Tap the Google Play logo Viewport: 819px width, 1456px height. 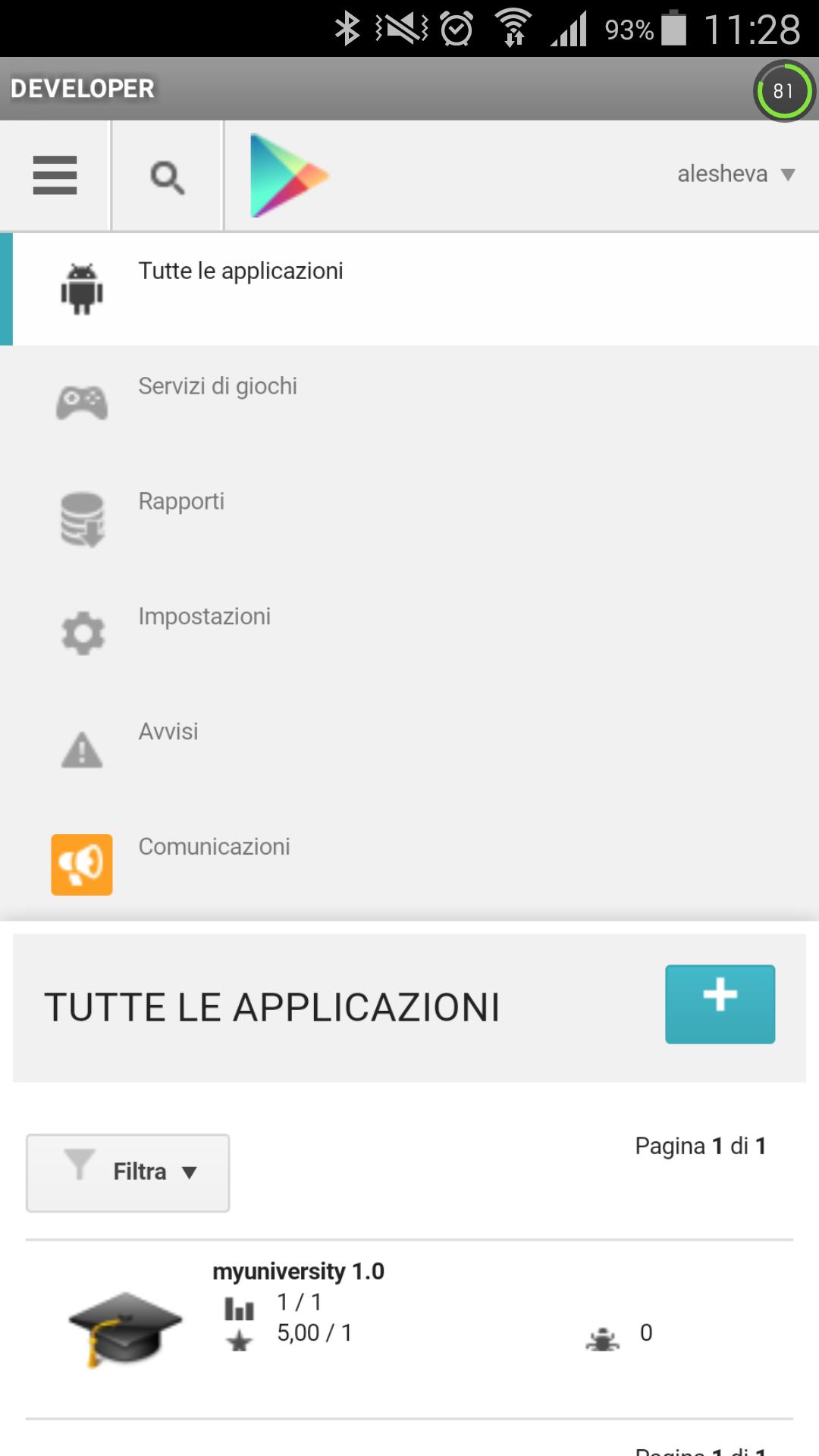288,175
